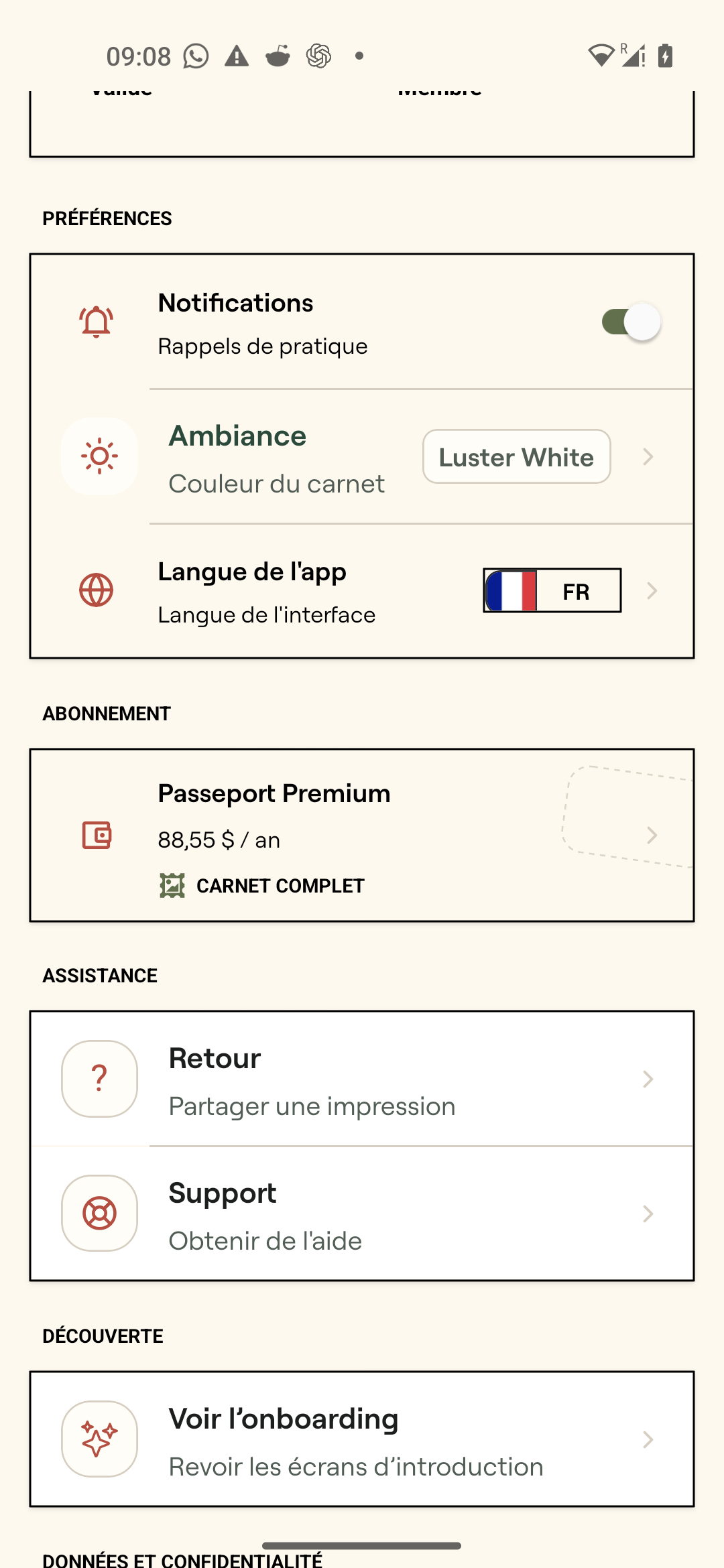Toggle the Notifications practice reminders switch
Image resolution: width=724 pixels, height=1568 pixels.
tap(631, 322)
